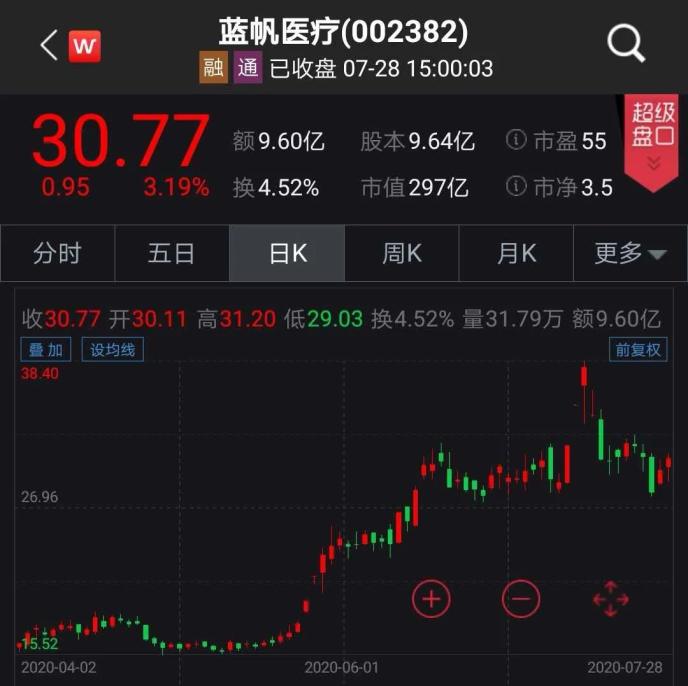The width and height of the screenshot is (688, 686).
Task: Zoom in the K-line chart
Action: point(431,599)
